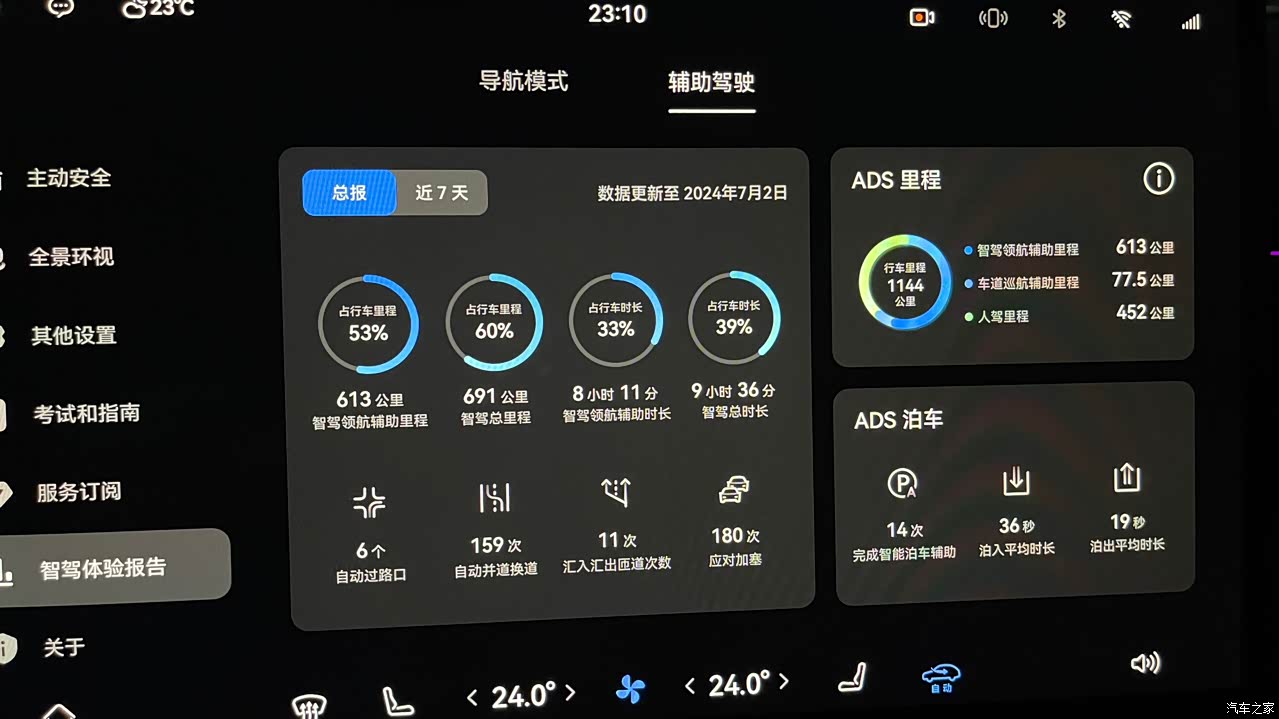Switch to the 导航模式 tab
The width and height of the screenshot is (1279, 719).
[x=523, y=82]
